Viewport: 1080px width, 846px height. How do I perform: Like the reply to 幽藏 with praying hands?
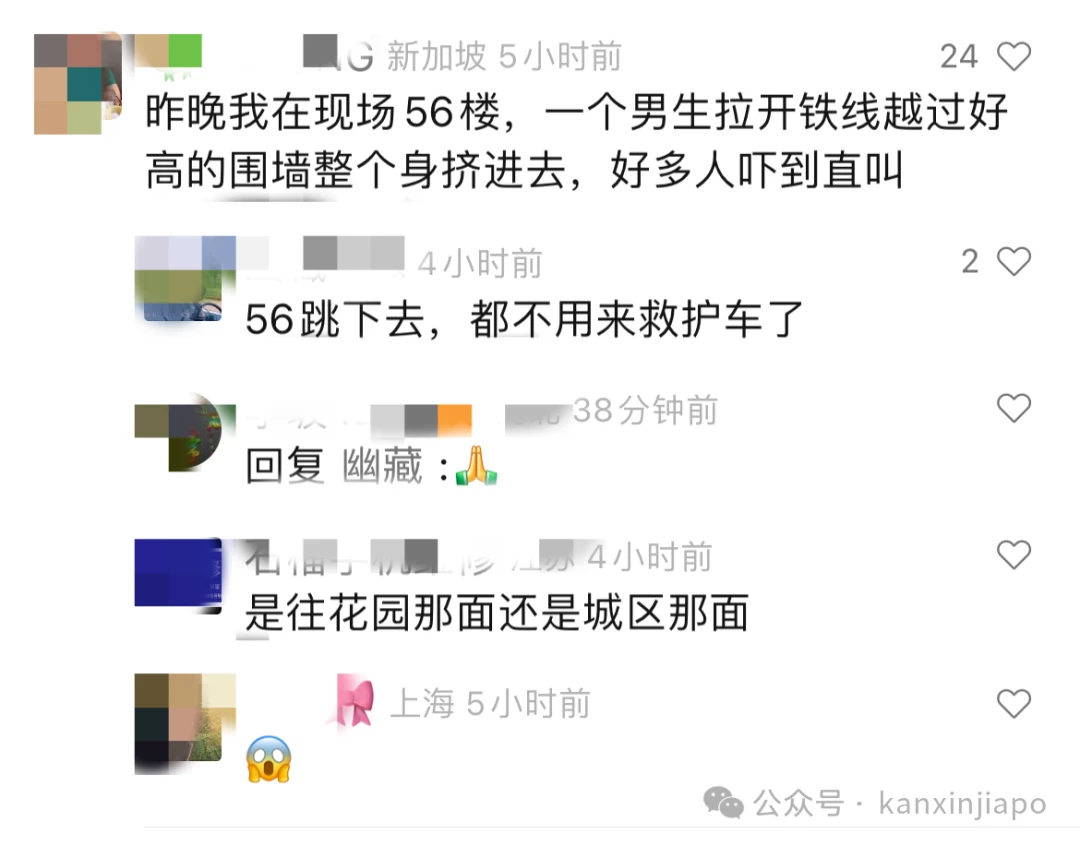tap(1014, 408)
